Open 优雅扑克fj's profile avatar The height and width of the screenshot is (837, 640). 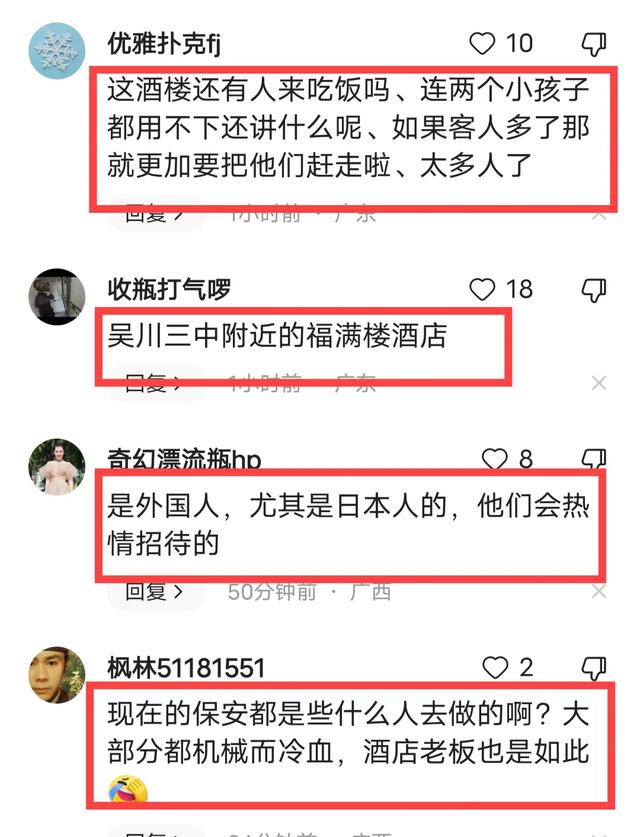(x=57, y=49)
